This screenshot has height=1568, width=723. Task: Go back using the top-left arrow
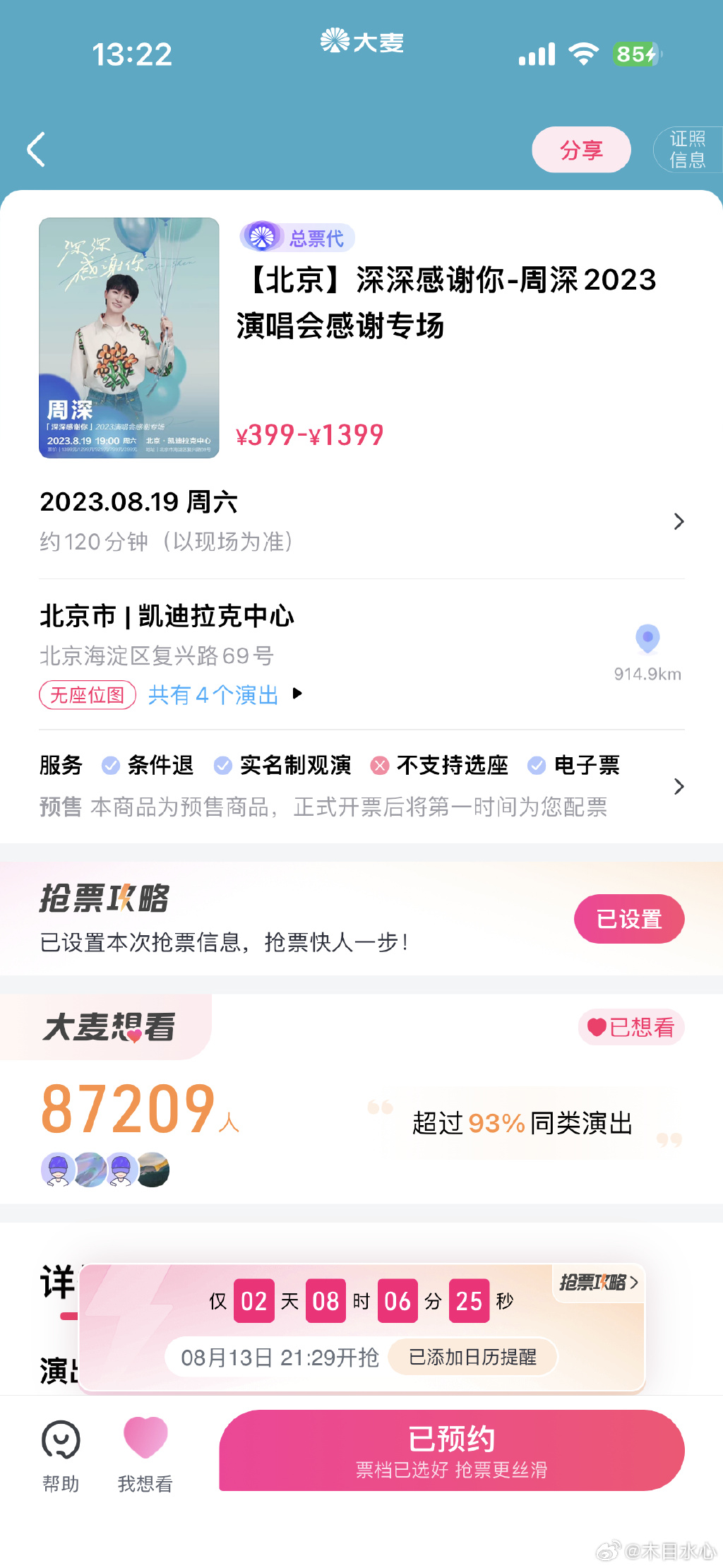pyautogui.click(x=36, y=149)
